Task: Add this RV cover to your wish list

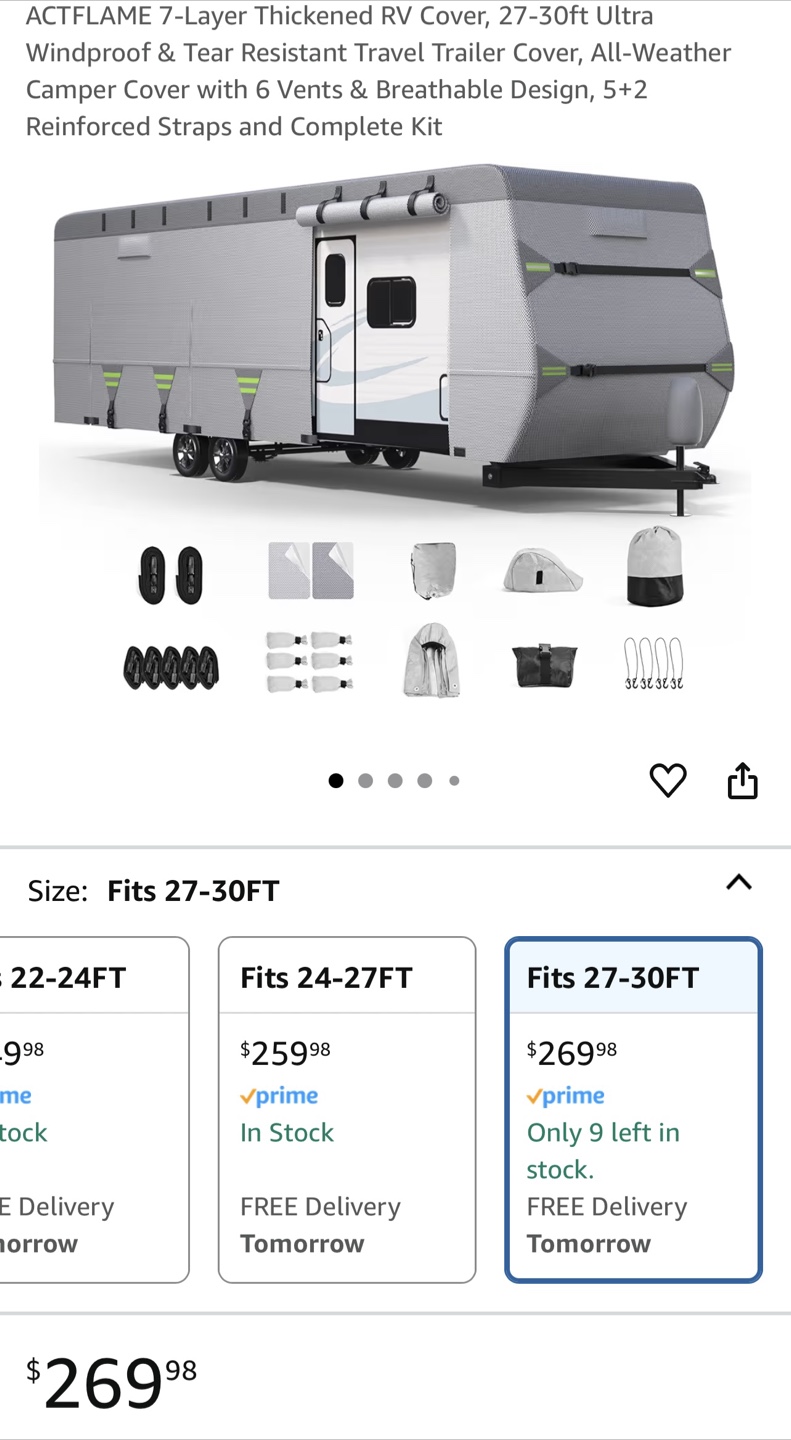Action: tap(668, 780)
